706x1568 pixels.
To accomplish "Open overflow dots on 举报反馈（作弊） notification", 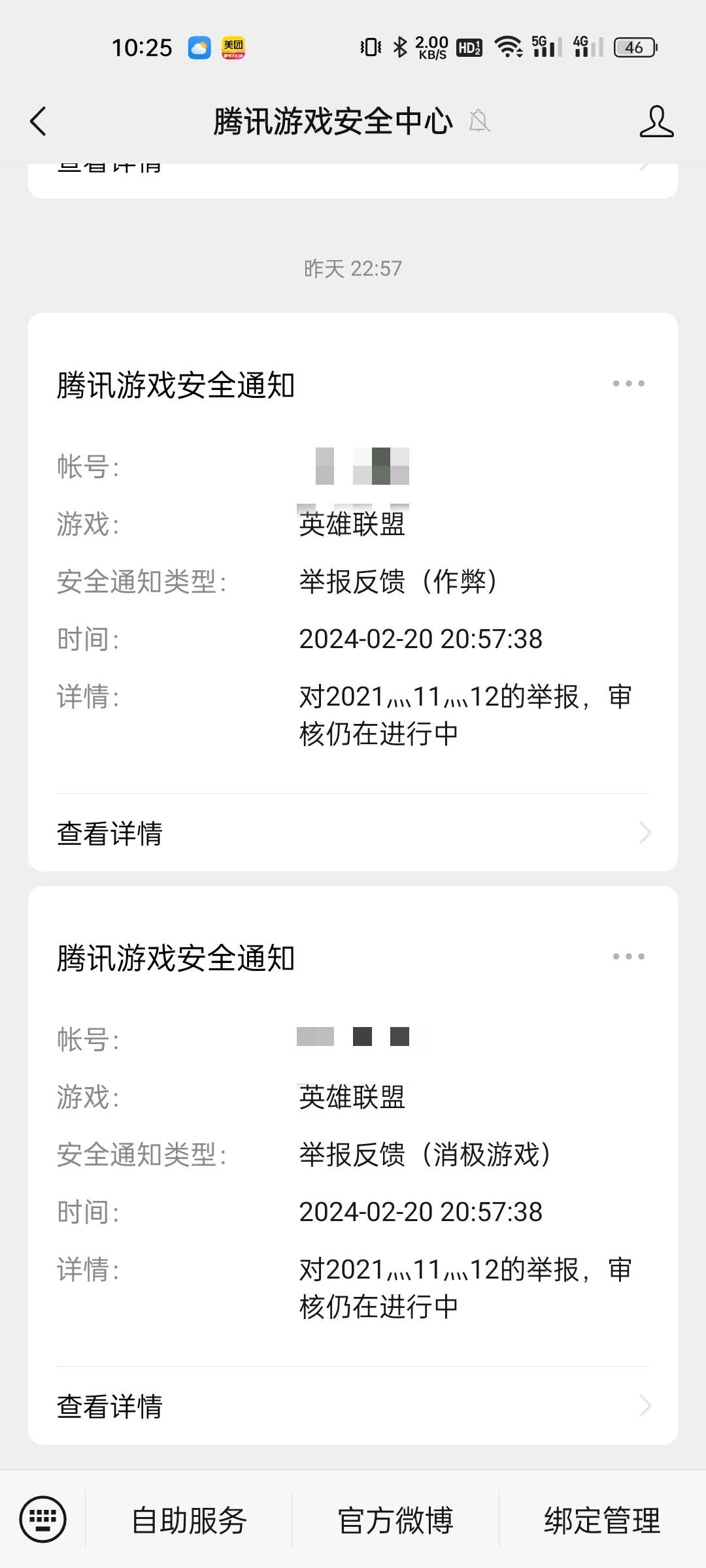I will (628, 384).
